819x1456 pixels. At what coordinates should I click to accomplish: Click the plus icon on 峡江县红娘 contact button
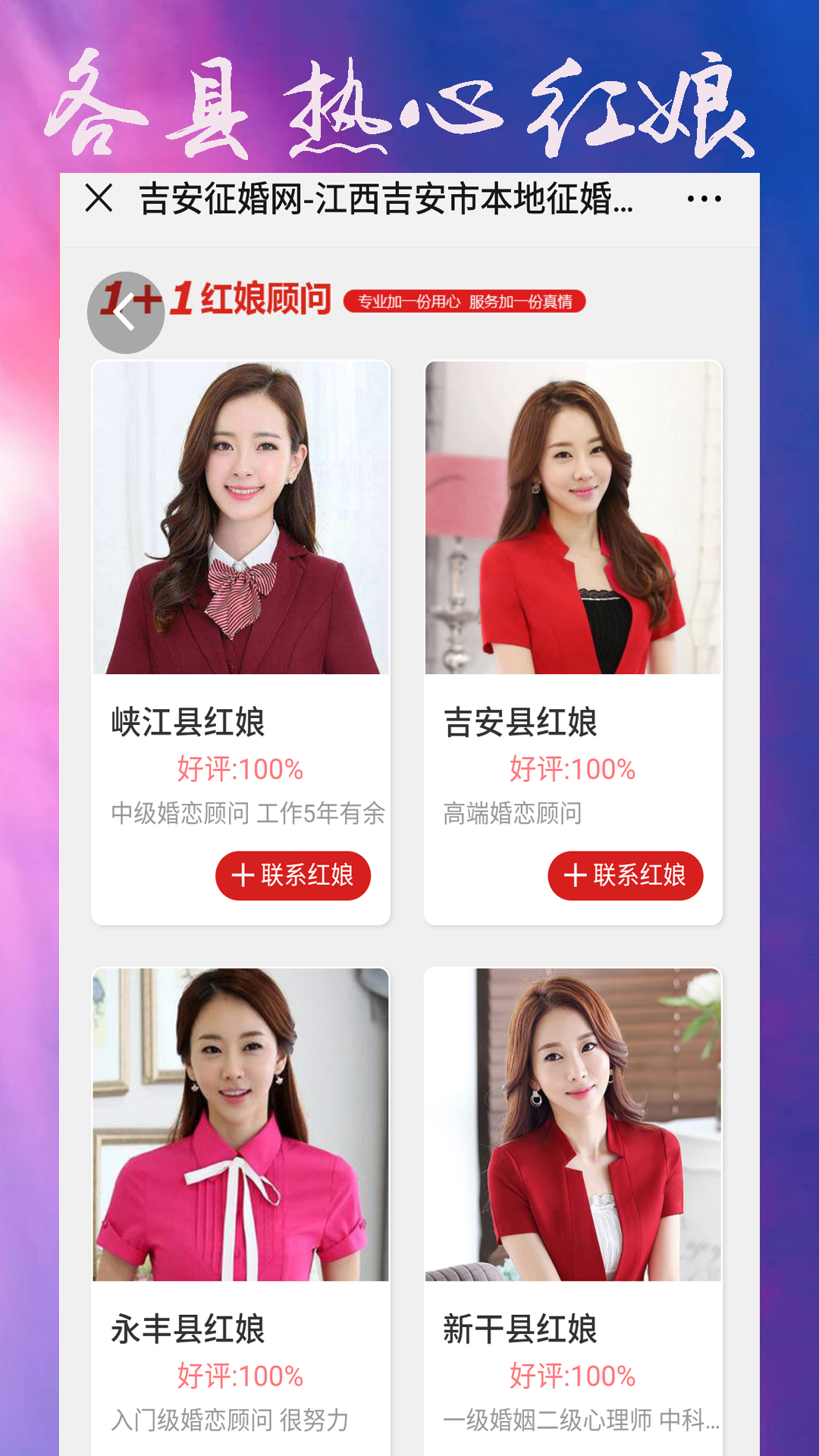pos(241,875)
